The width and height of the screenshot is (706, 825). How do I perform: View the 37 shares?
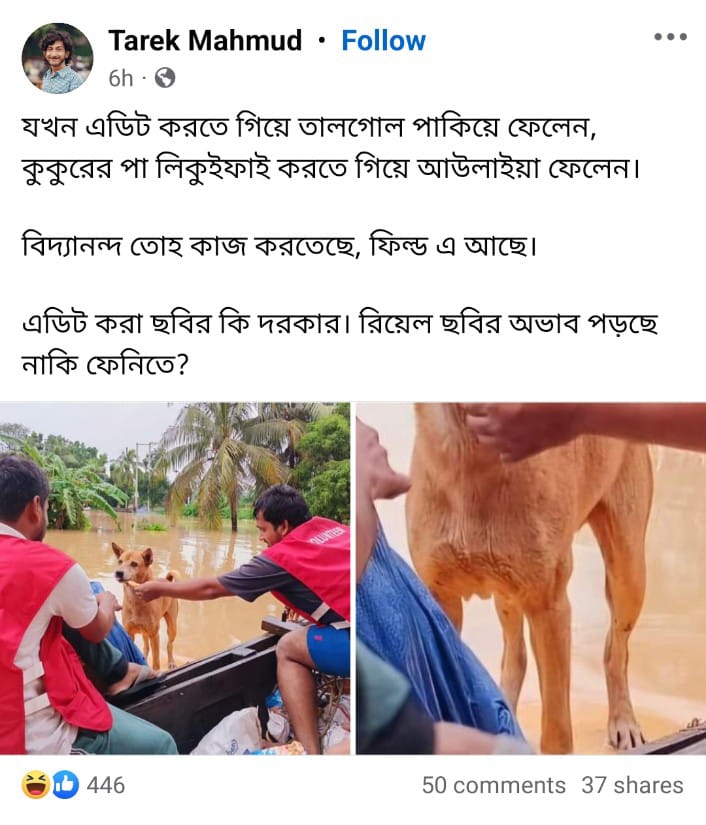[x=632, y=785]
